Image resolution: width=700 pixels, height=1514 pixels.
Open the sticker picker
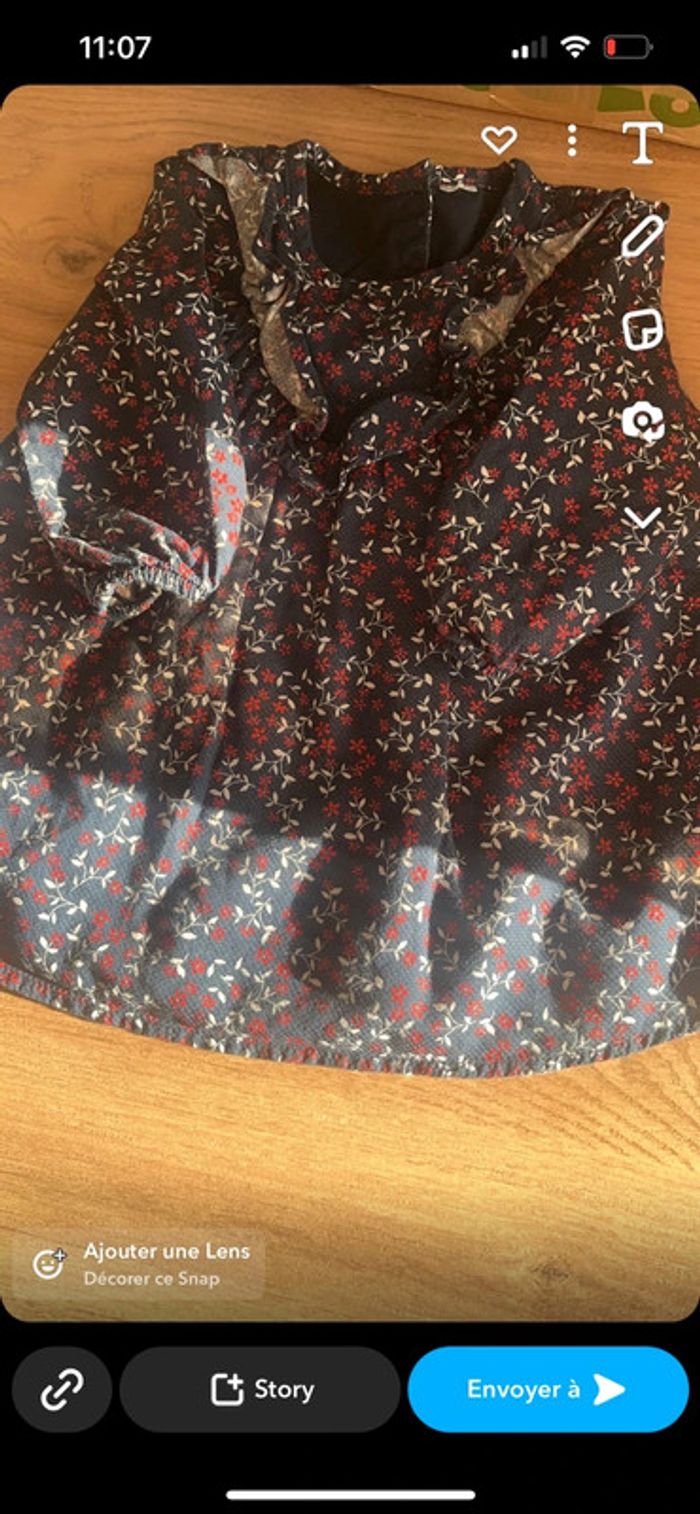point(642,330)
